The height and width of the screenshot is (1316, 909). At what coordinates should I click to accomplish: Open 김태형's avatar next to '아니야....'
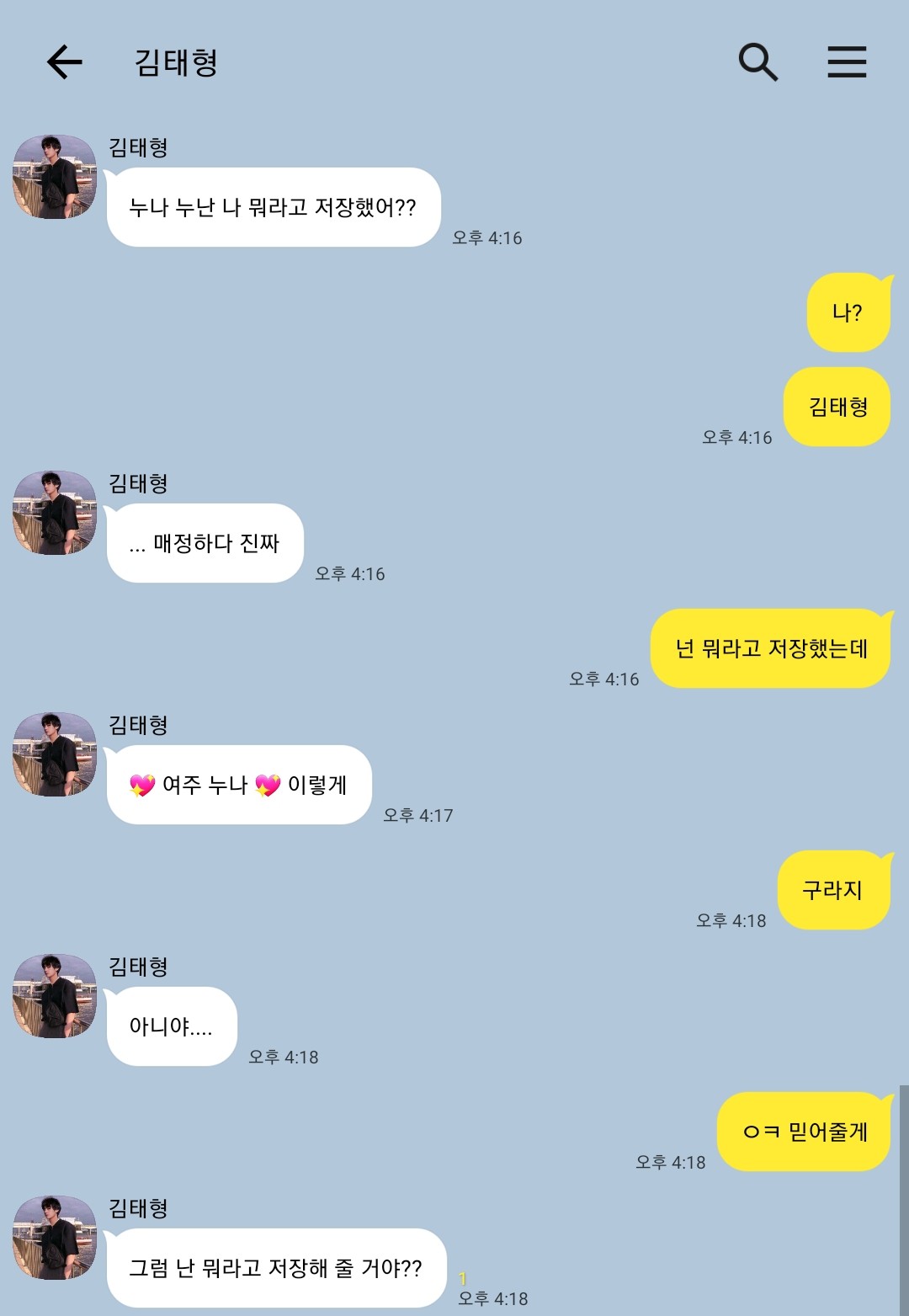tap(55, 996)
